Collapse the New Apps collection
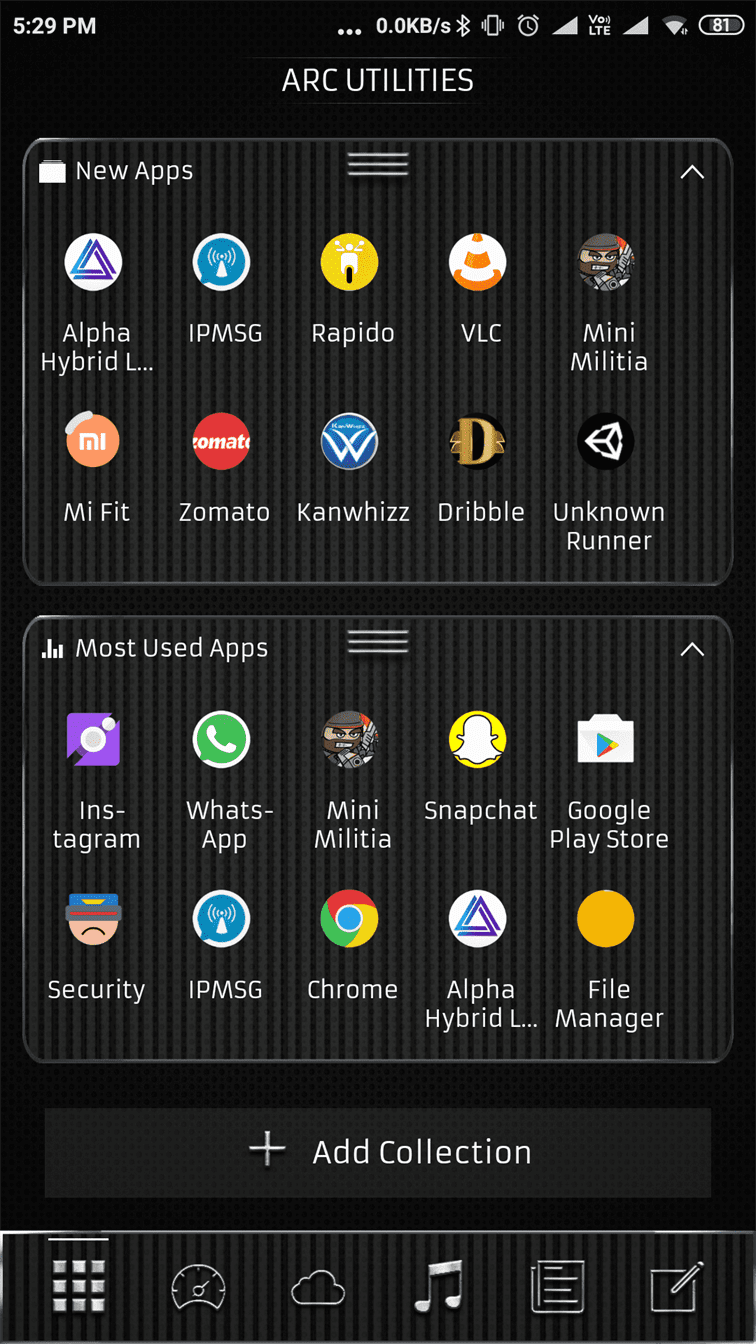The height and width of the screenshot is (1344, 756). [692, 172]
